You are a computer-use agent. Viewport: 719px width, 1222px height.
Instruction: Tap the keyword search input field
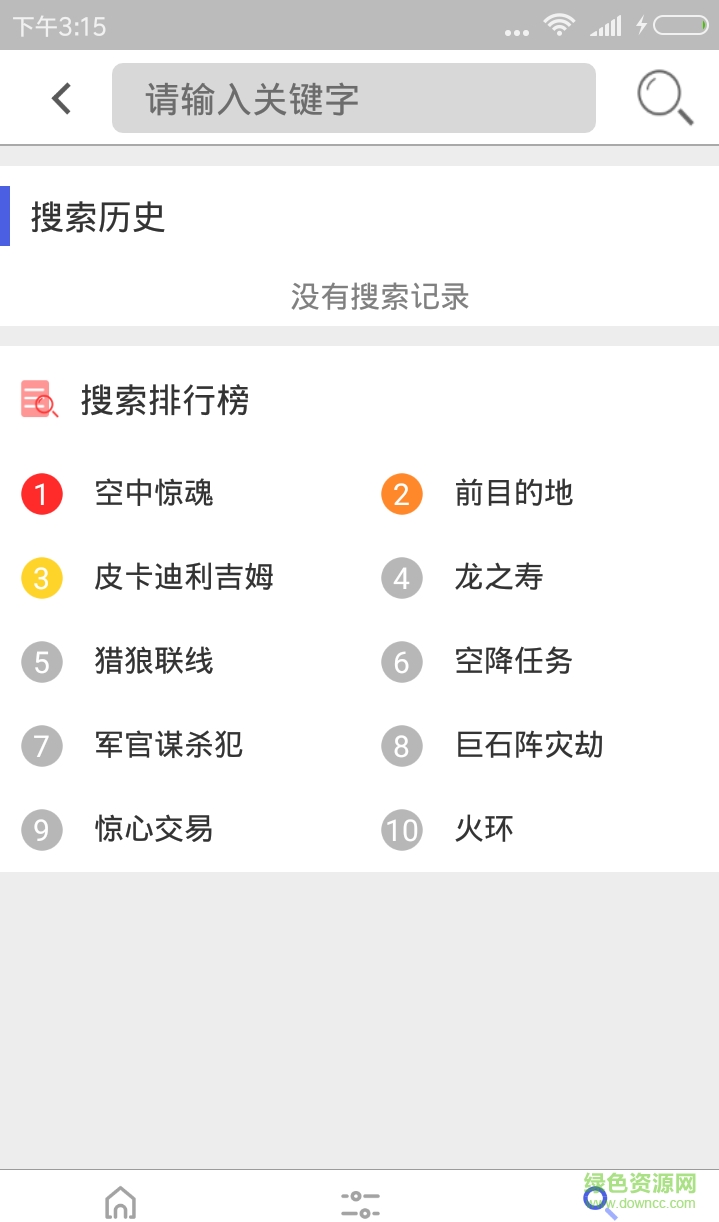click(353, 98)
